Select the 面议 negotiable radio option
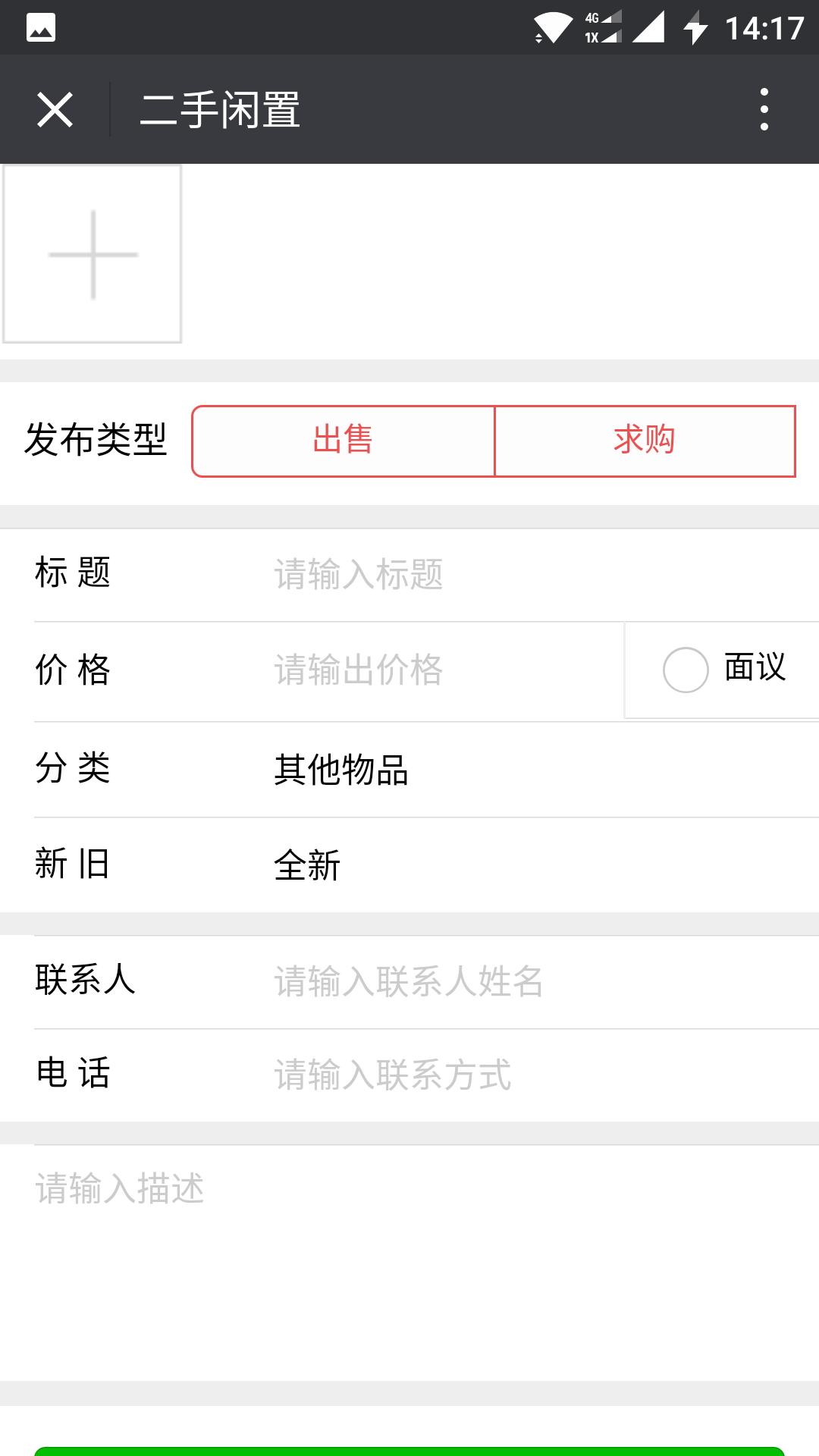 pyautogui.click(x=686, y=670)
